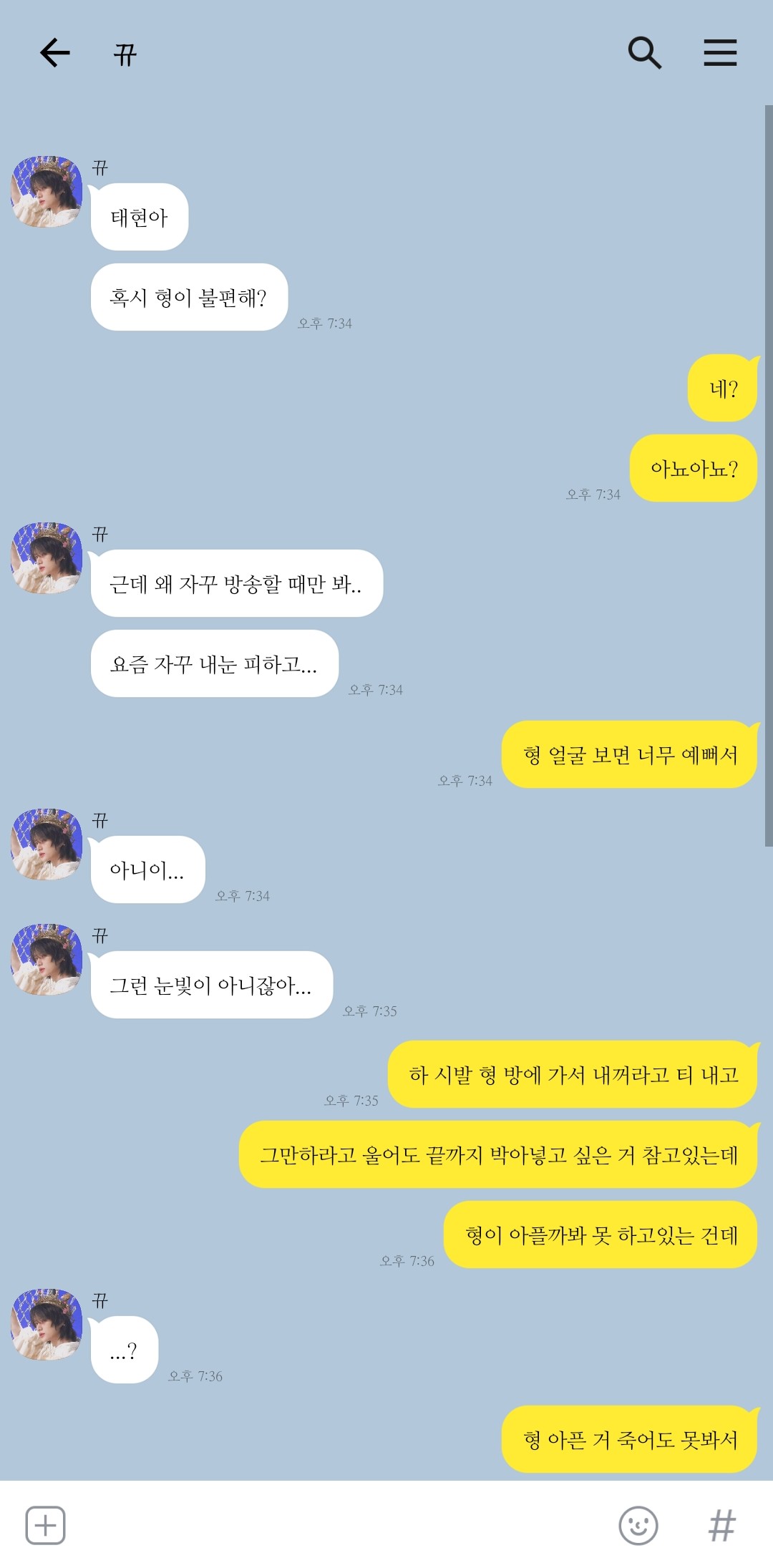Open profile picture beside the 태현아 message
Image resolution: width=773 pixels, height=1568 pixels.
[47, 192]
